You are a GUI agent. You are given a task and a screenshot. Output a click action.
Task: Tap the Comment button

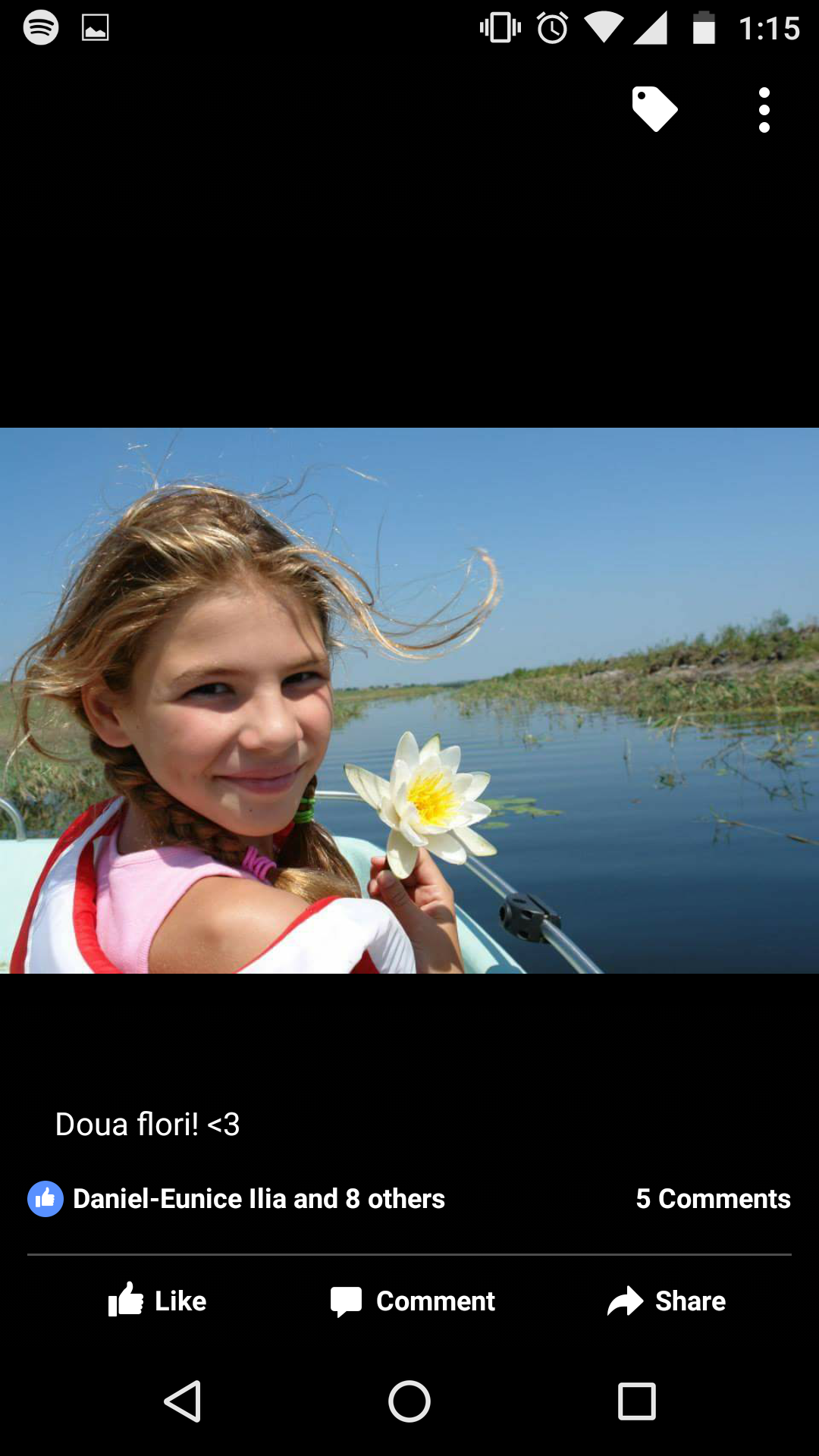413,1301
